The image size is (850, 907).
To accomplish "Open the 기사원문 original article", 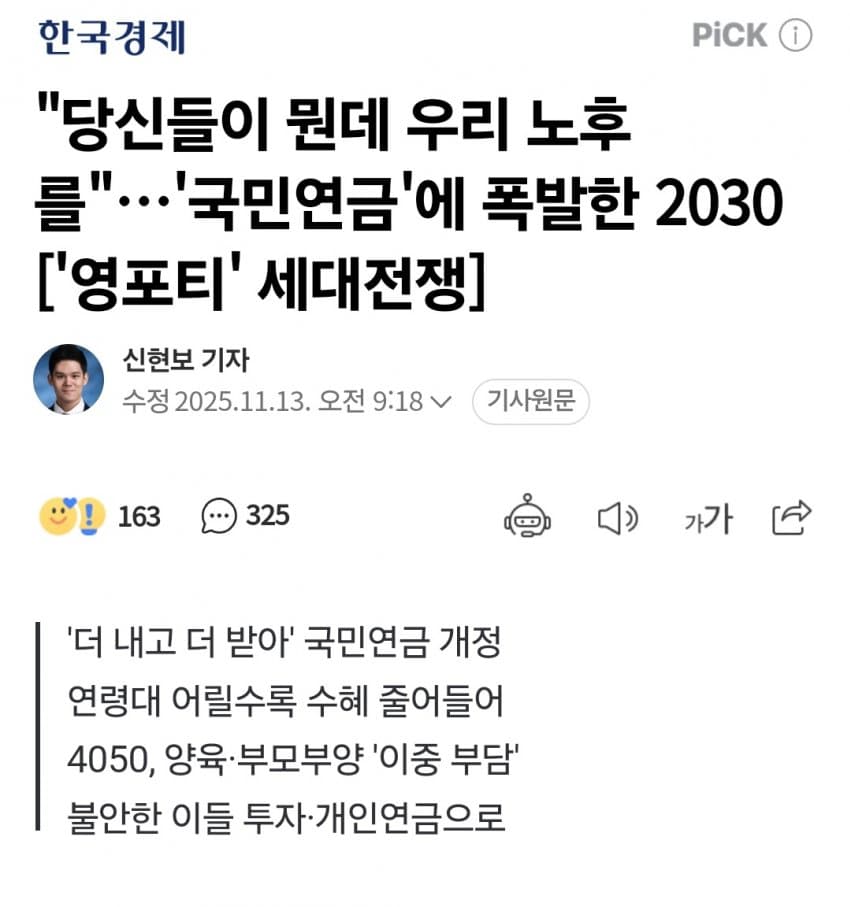I will pos(530,401).
